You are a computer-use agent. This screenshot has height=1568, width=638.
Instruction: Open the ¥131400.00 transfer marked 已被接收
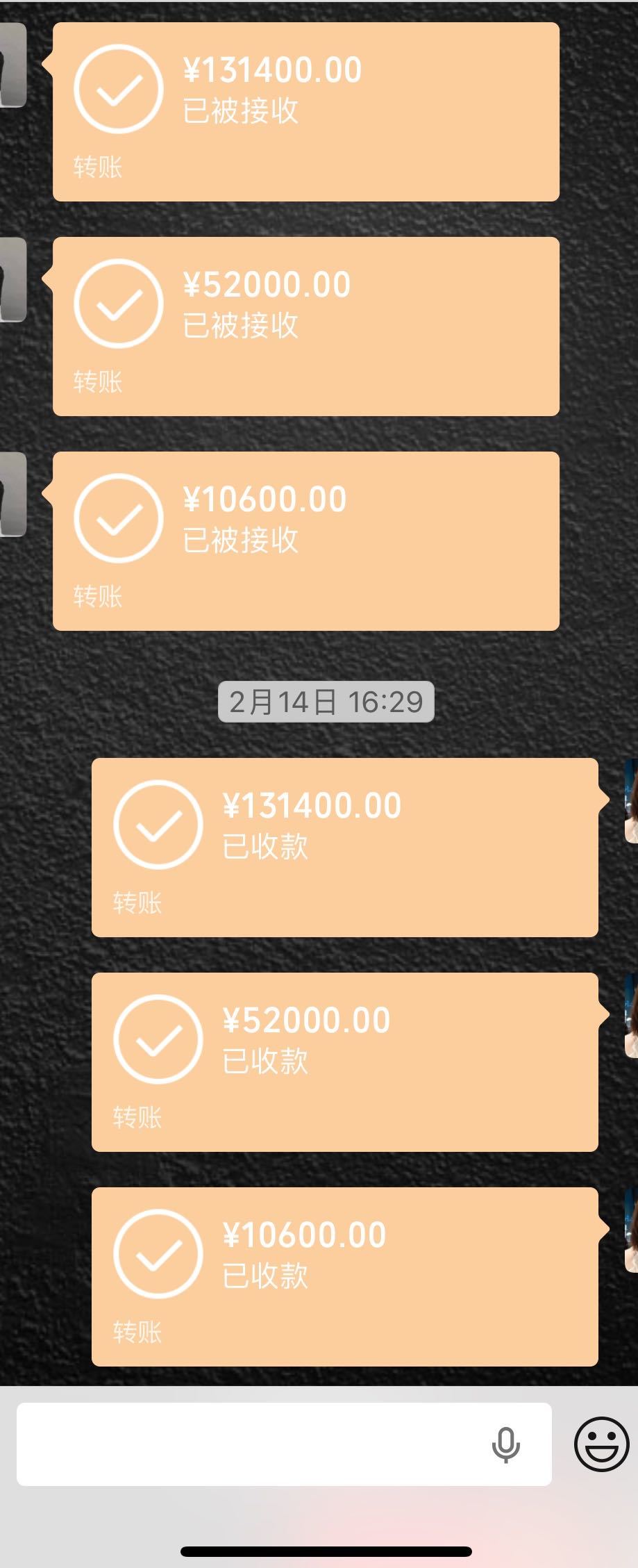coord(305,112)
